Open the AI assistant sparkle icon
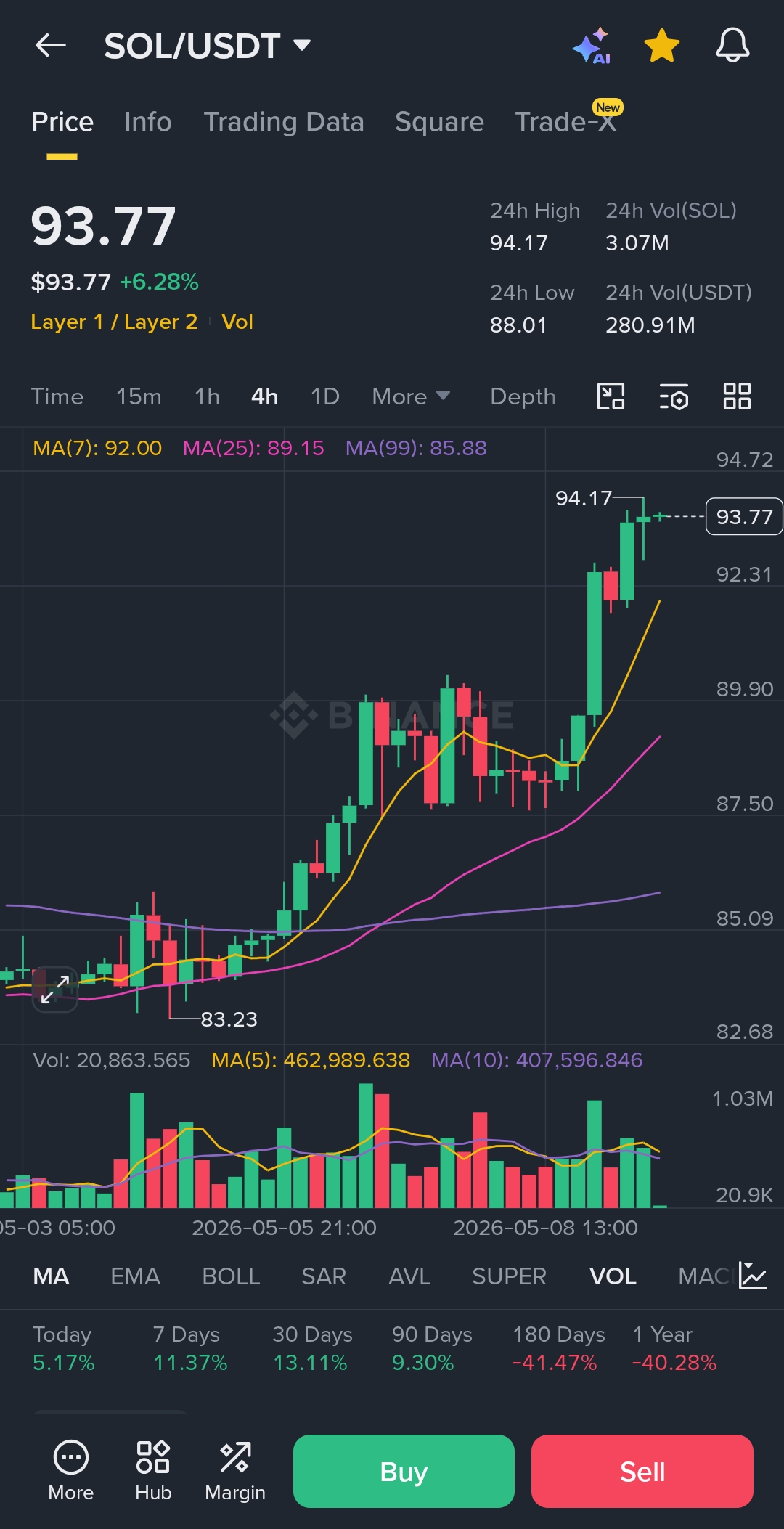The width and height of the screenshot is (784, 1529). click(x=591, y=46)
